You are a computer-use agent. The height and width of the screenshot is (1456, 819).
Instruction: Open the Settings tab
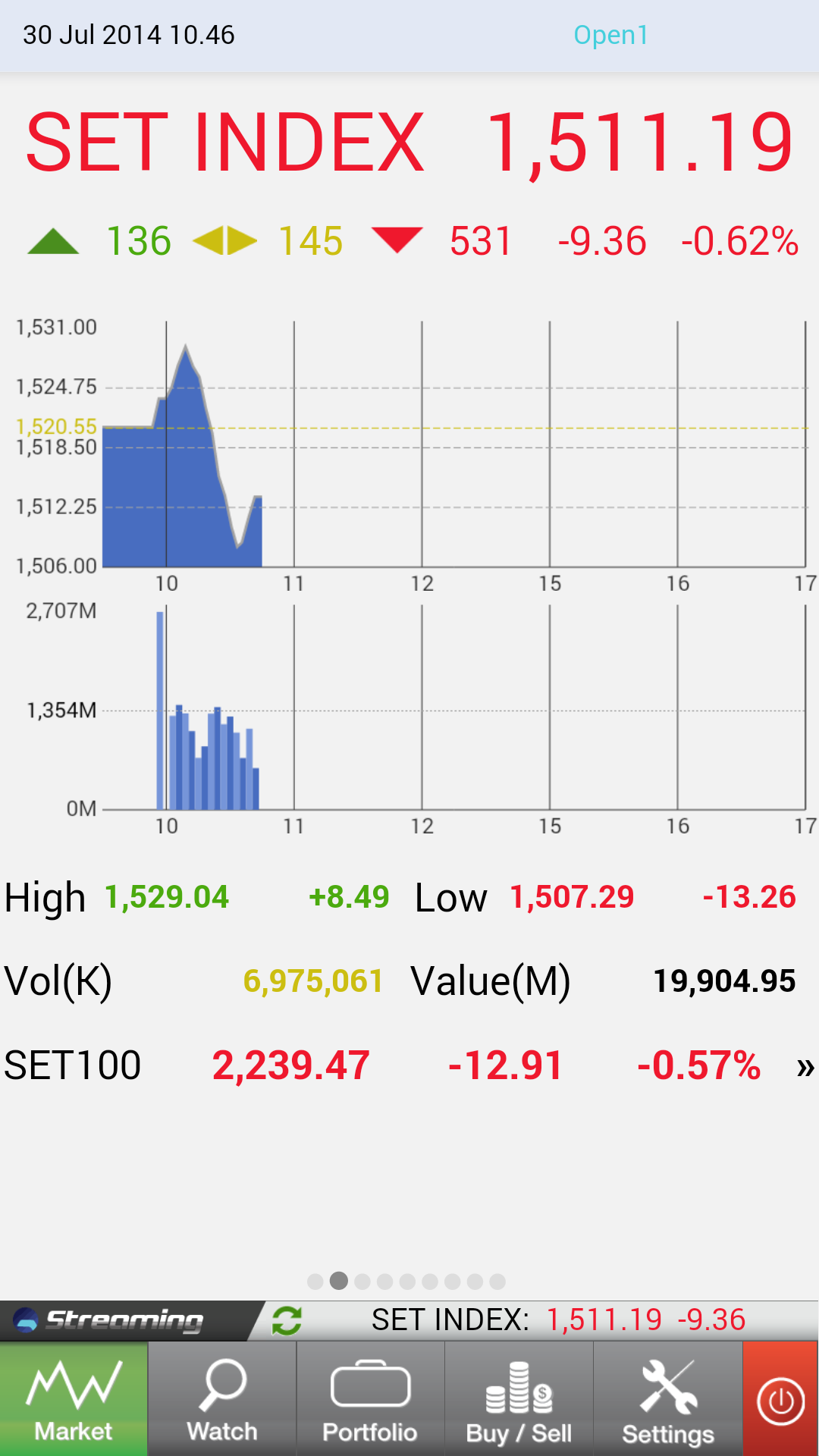(x=667, y=1398)
